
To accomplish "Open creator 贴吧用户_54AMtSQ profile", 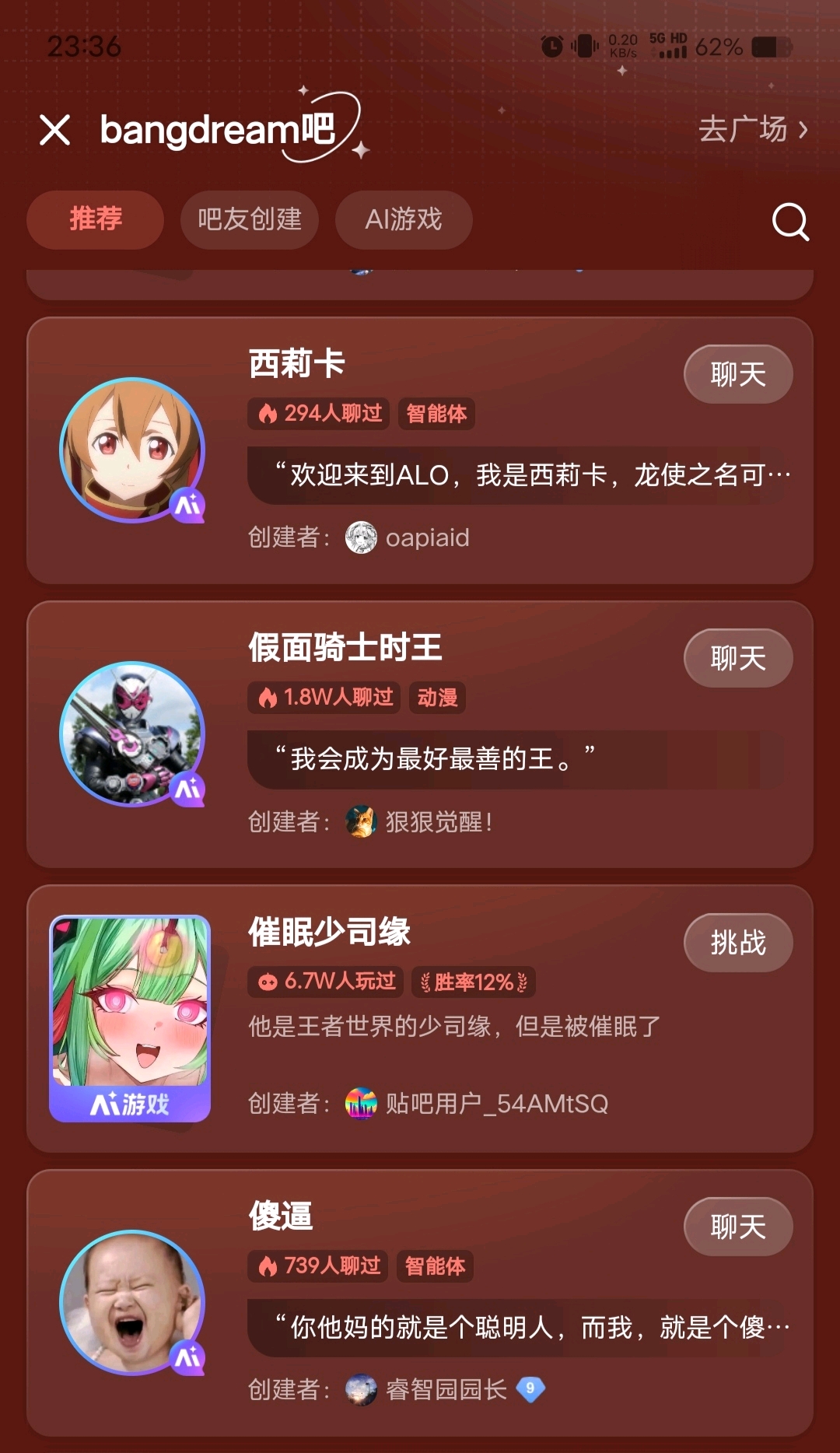I will [495, 1103].
